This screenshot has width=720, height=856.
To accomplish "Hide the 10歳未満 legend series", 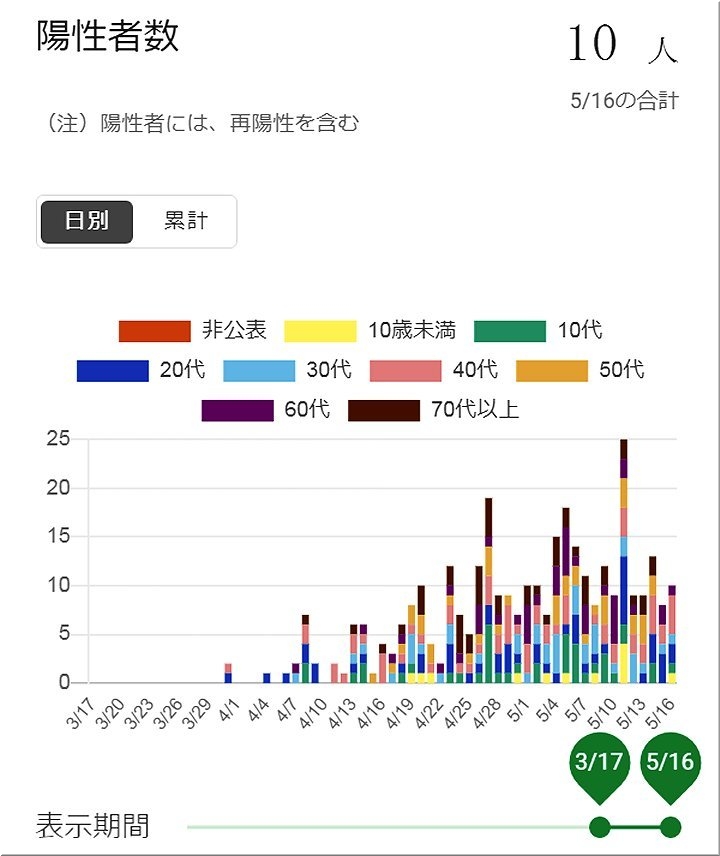I will point(370,330).
